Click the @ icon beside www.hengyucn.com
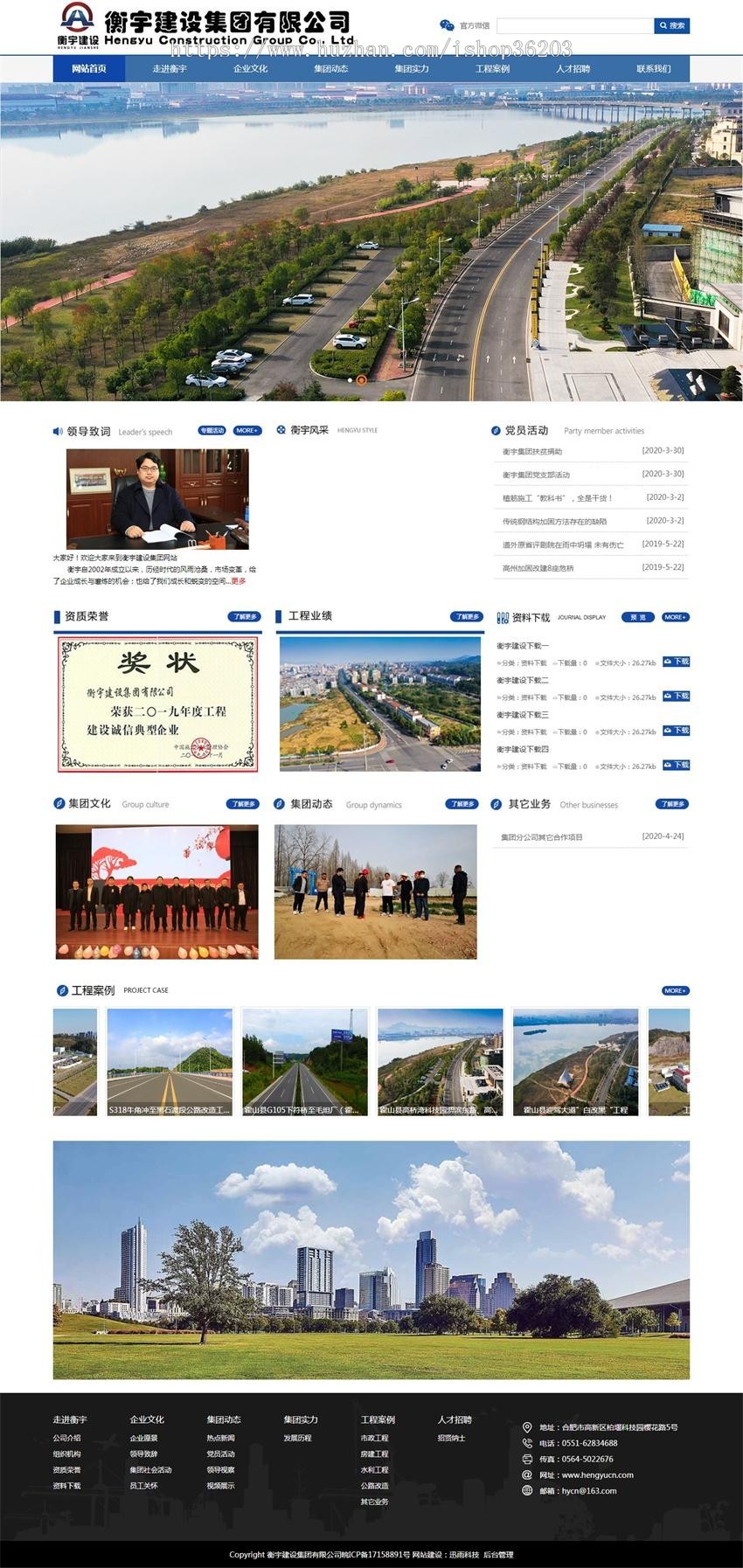This screenshot has height=1568, width=743. coord(525,1474)
